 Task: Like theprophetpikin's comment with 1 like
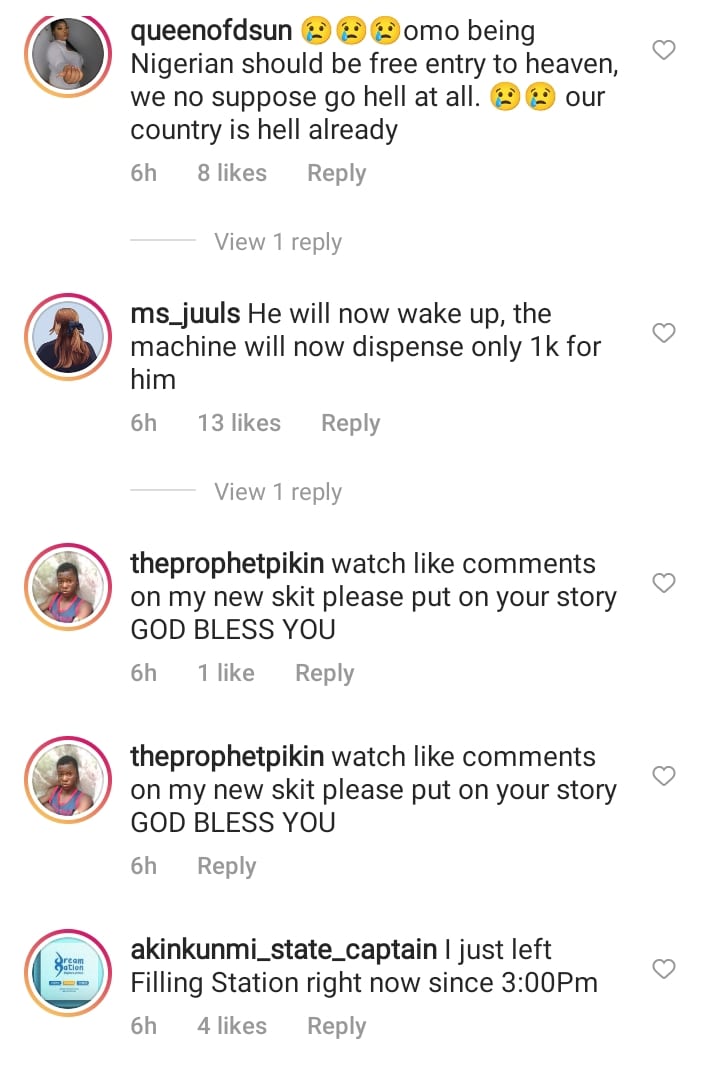coord(664,583)
